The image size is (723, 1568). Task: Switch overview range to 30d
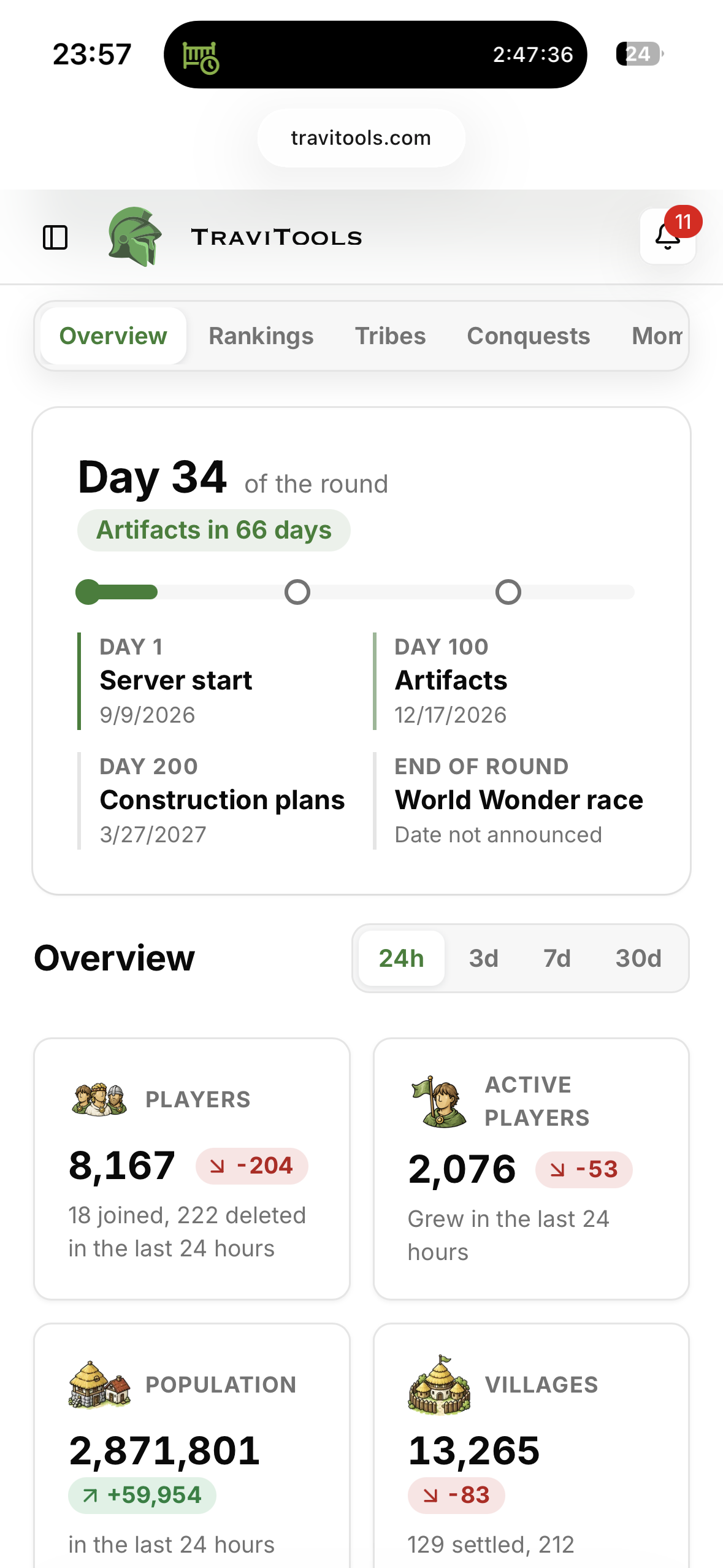[x=638, y=958]
